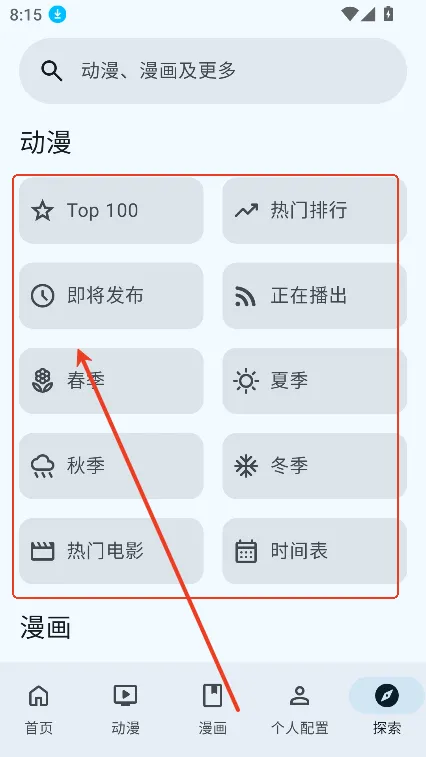
Task: Tap the 探索 tab
Action: click(387, 709)
